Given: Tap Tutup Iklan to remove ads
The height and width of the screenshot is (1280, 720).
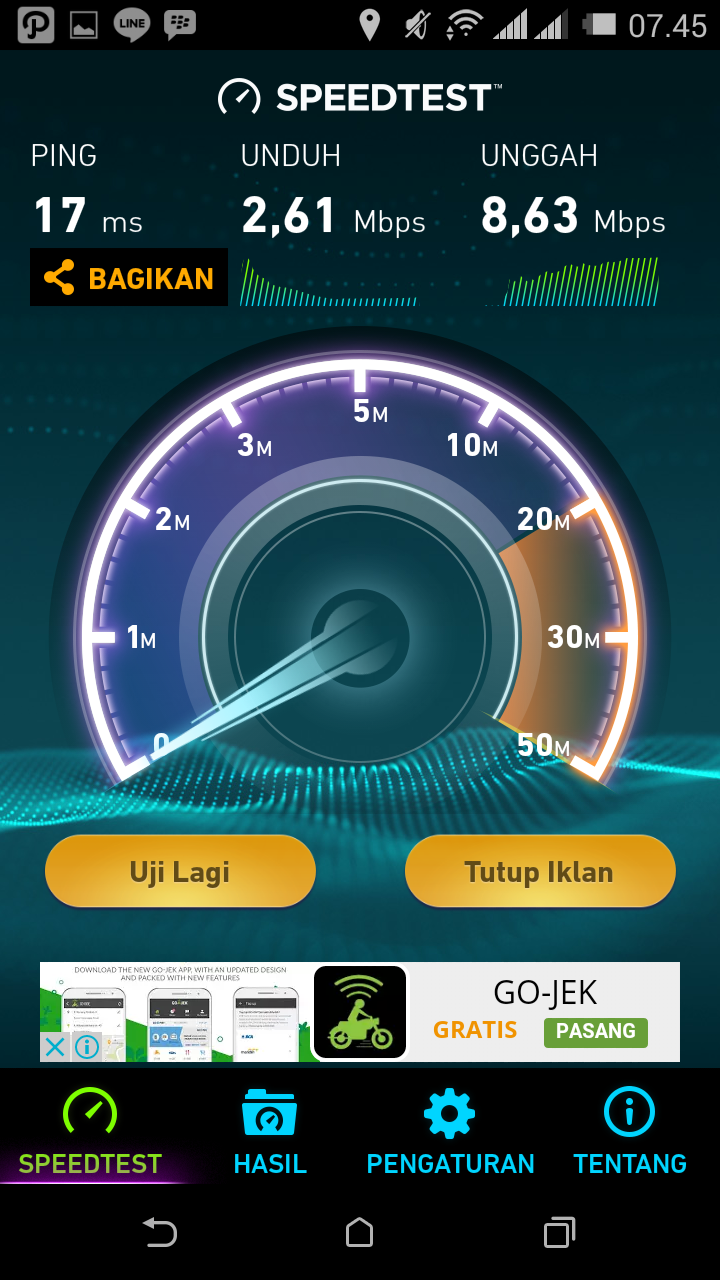Looking at the screenshot, I should click(540, 871).
